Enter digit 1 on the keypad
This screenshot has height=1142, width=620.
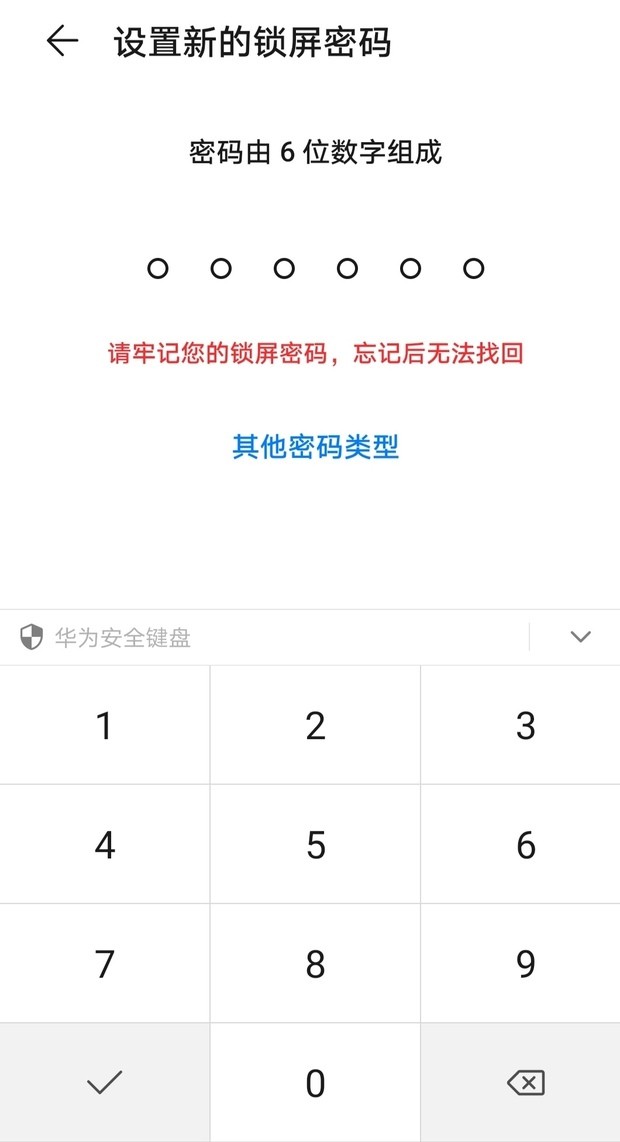tap(104, 726)
